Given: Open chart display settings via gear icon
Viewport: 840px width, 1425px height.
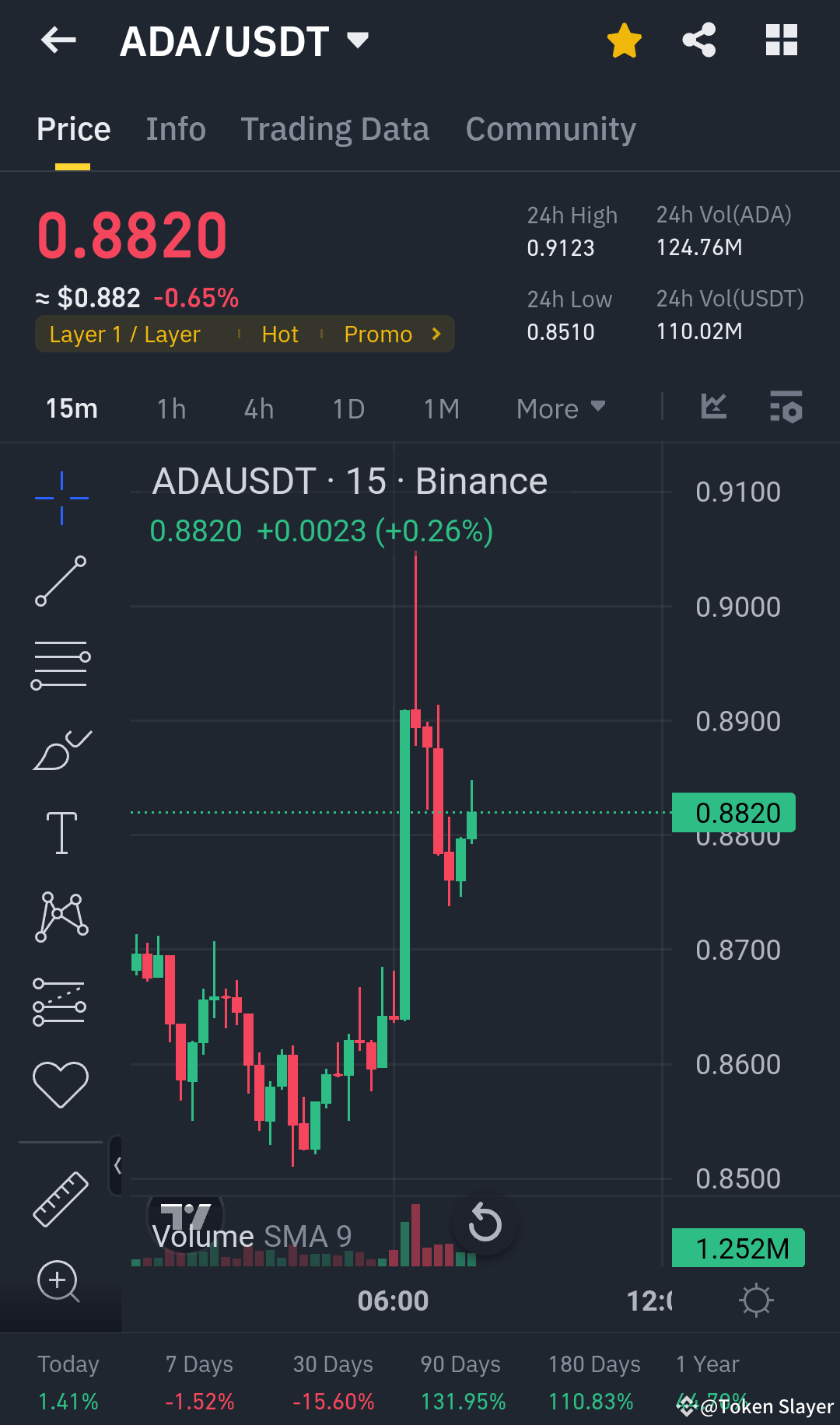Looking at the screenshot, I should (755, 1299).
